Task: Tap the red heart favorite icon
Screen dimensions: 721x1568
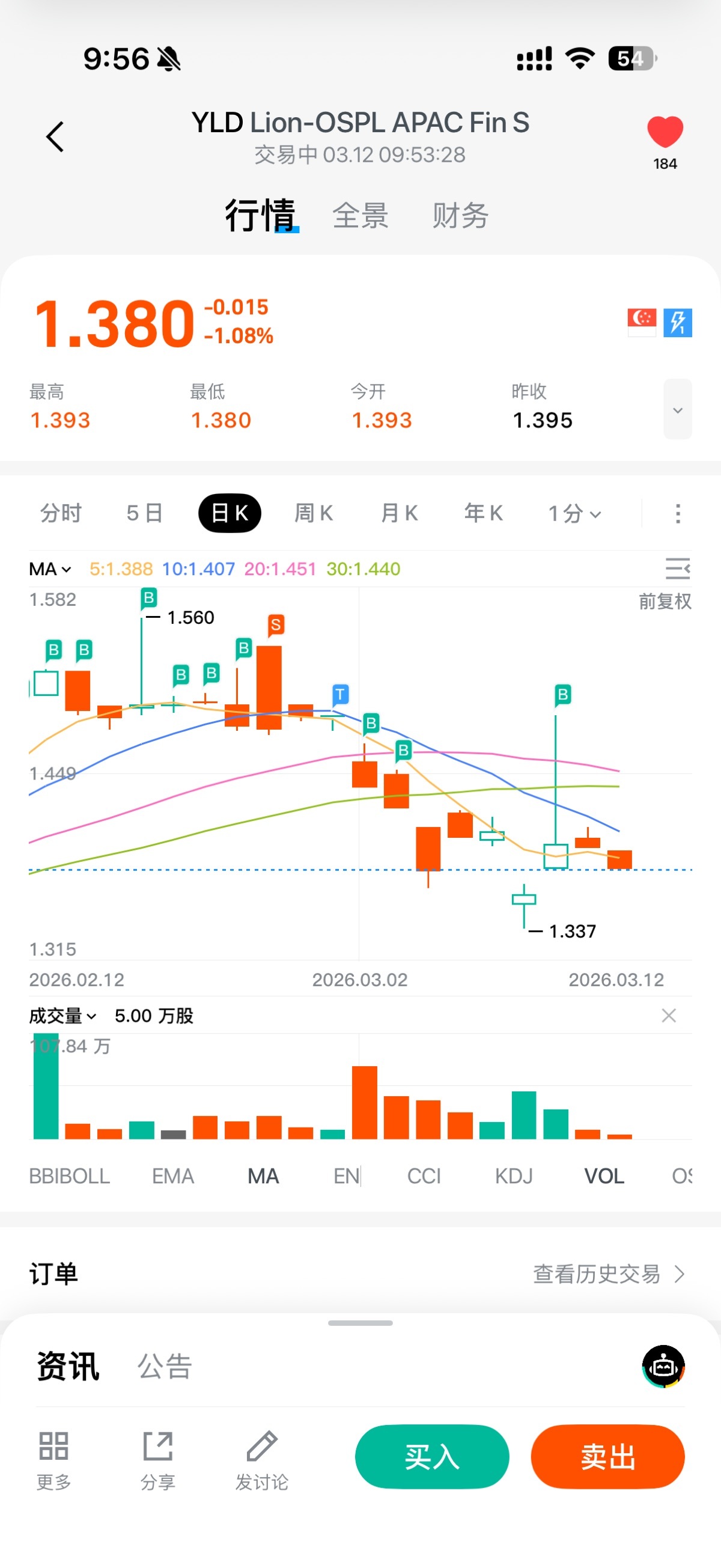Action: pos(665,132)
